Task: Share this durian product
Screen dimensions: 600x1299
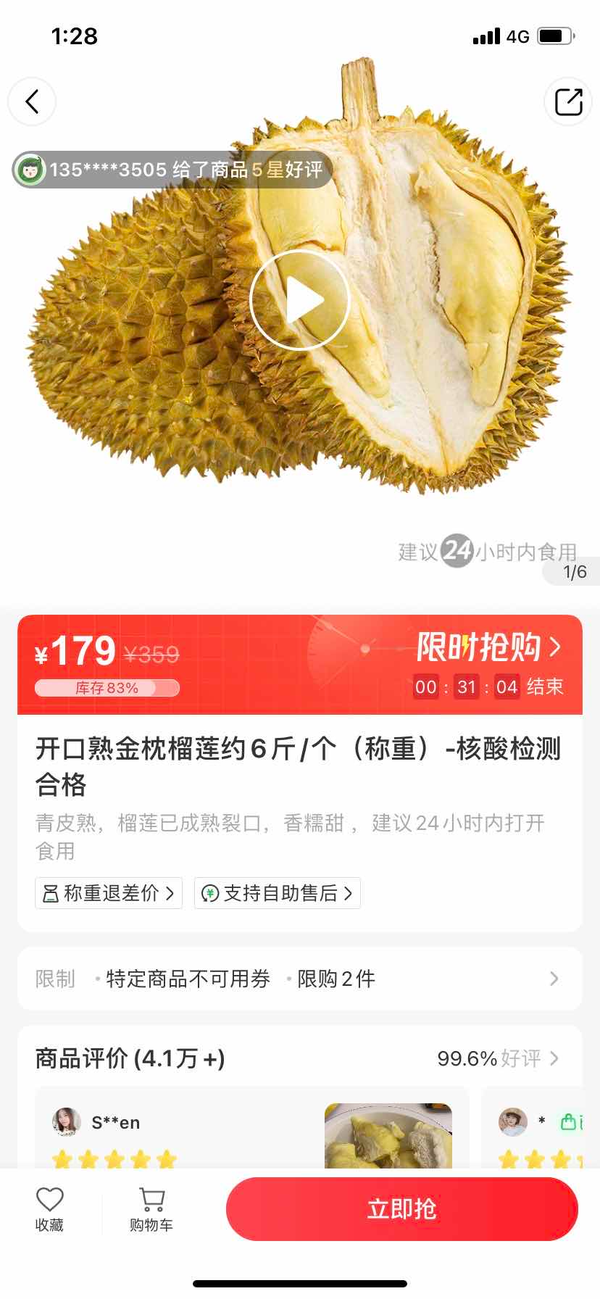Action: [x=568, y=101]
